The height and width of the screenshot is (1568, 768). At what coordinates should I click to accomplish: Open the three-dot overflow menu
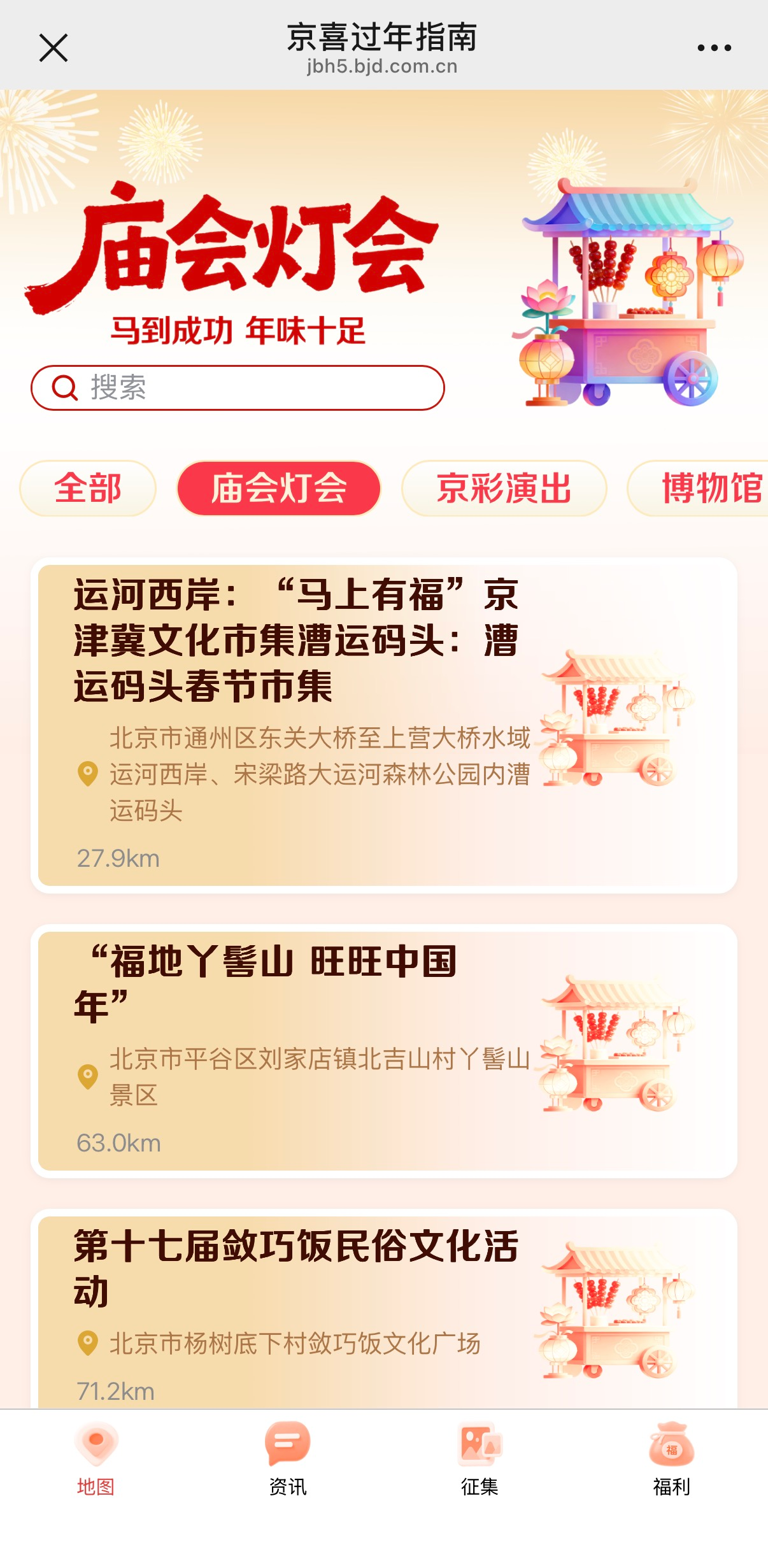click(x=714, y=48)
